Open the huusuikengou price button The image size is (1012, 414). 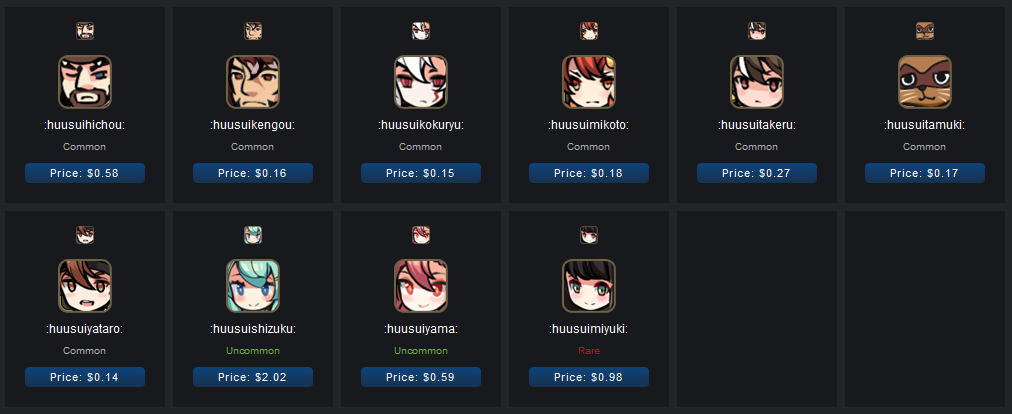pyautogui.click(x=253, y=173)
